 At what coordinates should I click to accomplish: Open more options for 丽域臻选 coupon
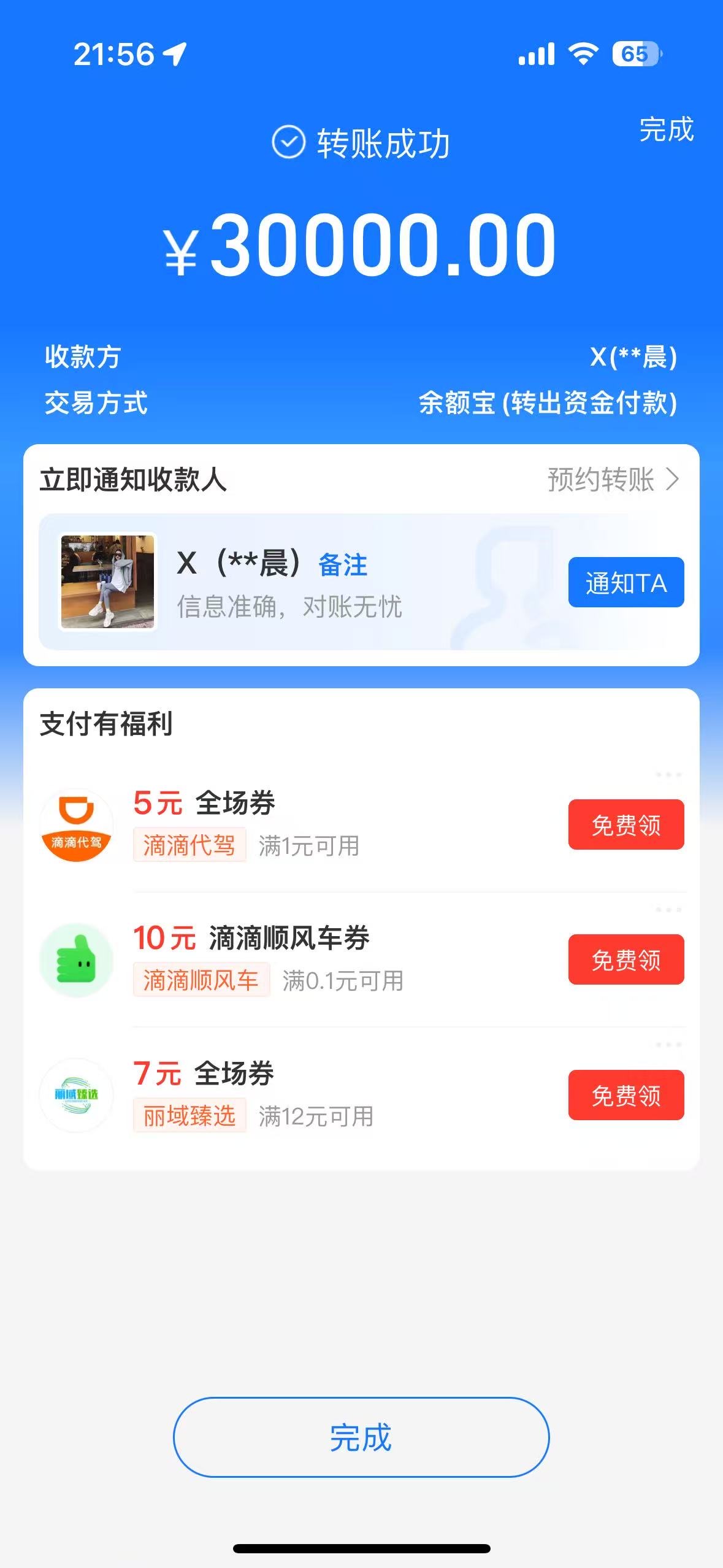point(668,1045)
